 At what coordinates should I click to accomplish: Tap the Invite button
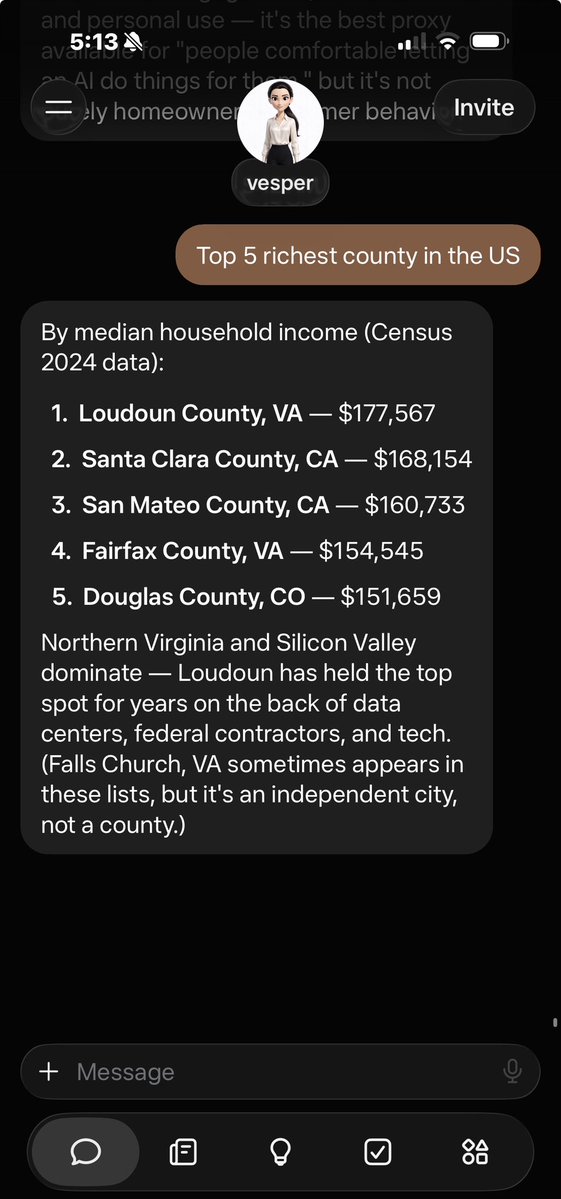(x=484, y=107)
